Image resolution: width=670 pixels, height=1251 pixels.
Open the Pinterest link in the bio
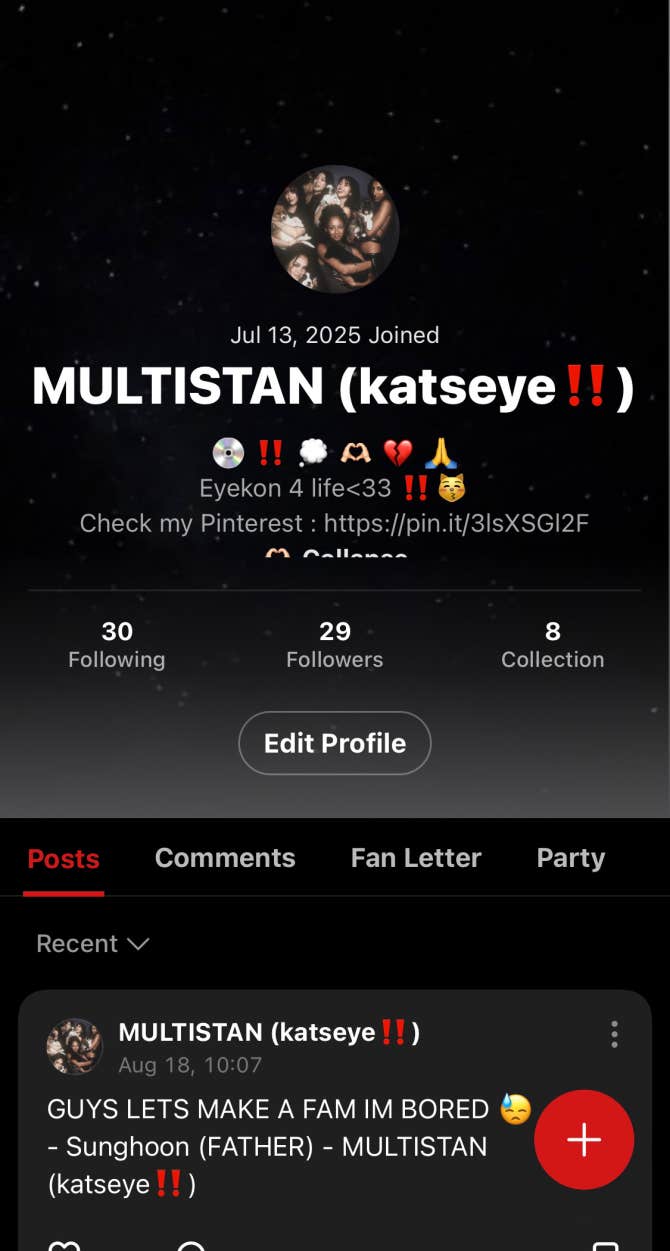pos(455,523)
